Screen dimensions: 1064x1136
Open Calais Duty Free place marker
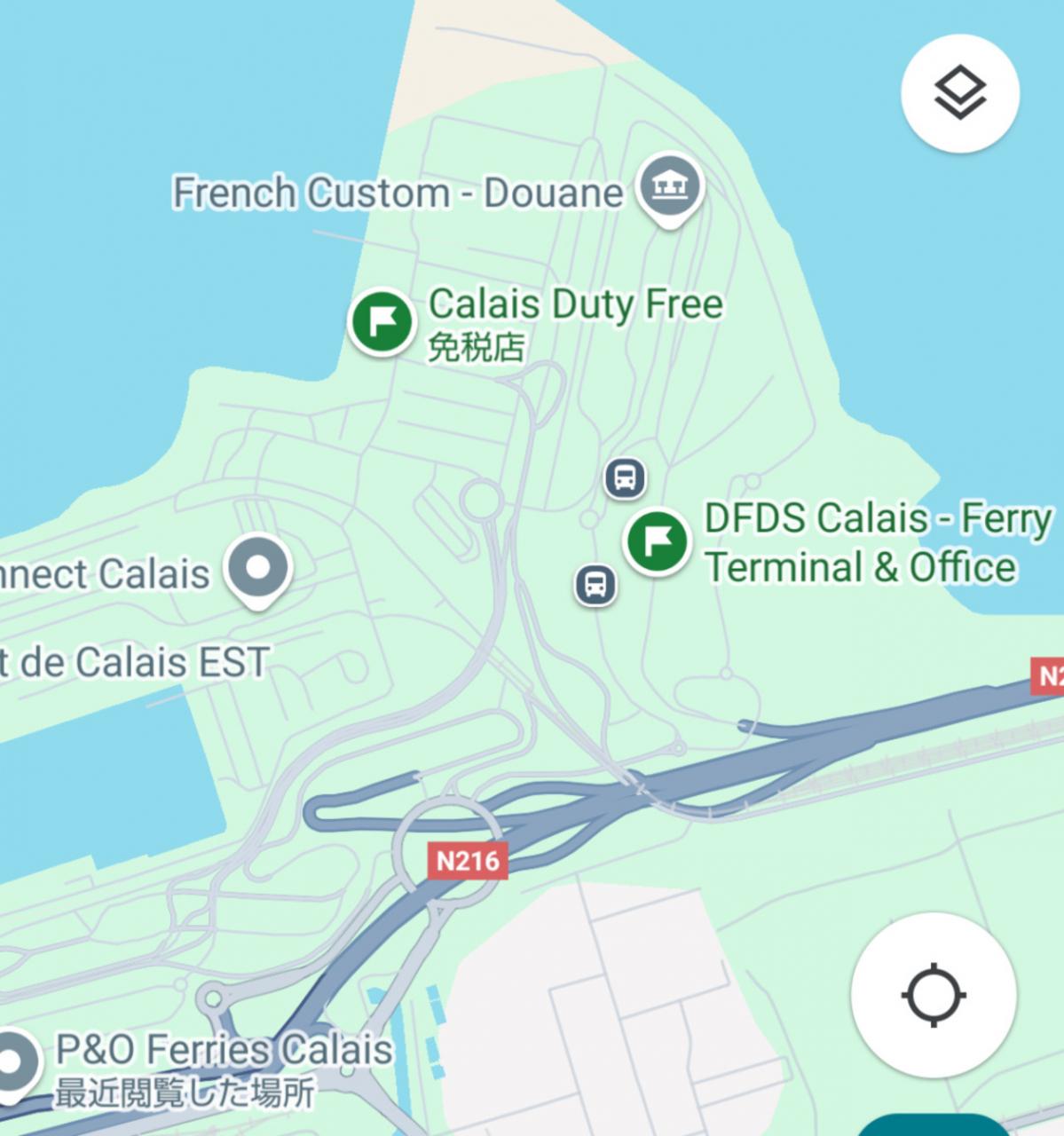click(382, 321)
